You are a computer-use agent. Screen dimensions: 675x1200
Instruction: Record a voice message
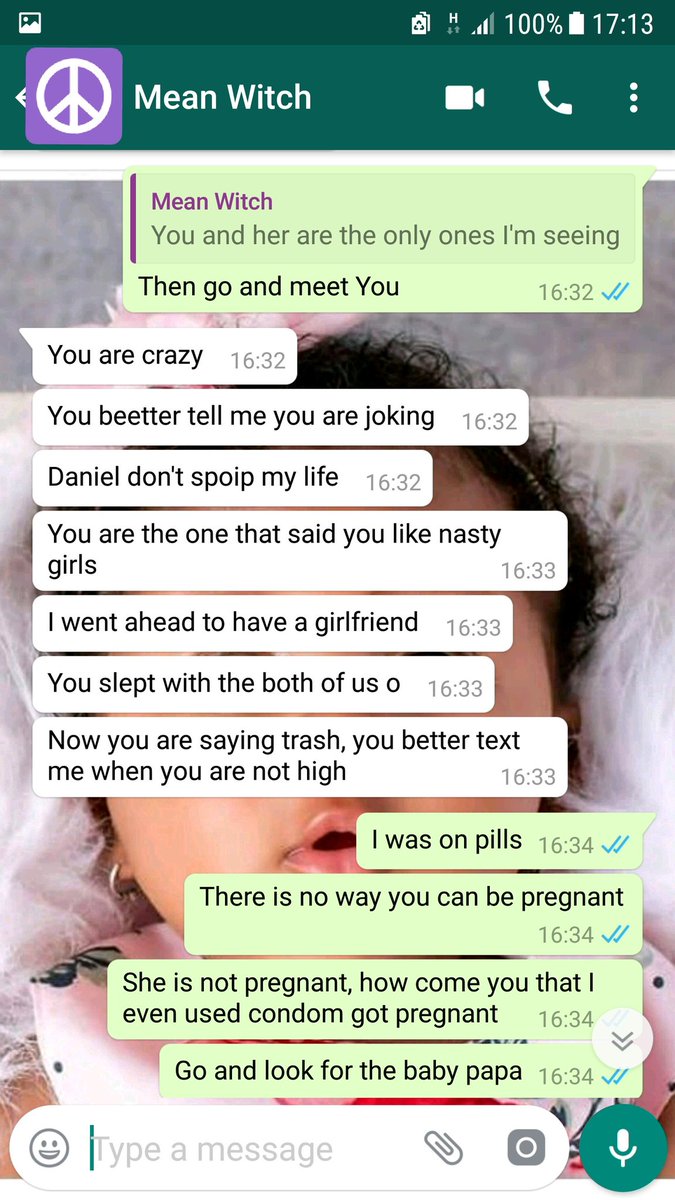[x=623, y=1148]
